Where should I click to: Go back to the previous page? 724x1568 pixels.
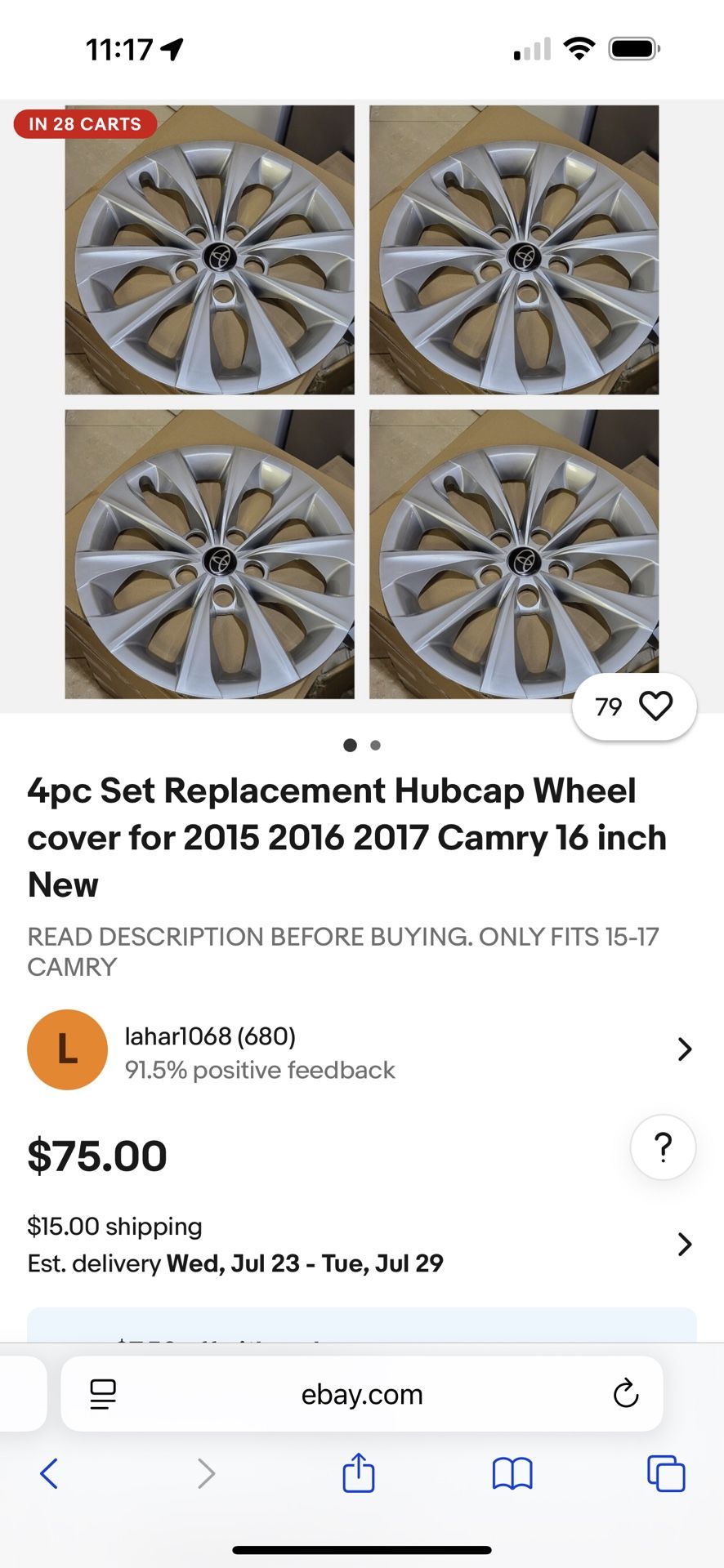49,1474
